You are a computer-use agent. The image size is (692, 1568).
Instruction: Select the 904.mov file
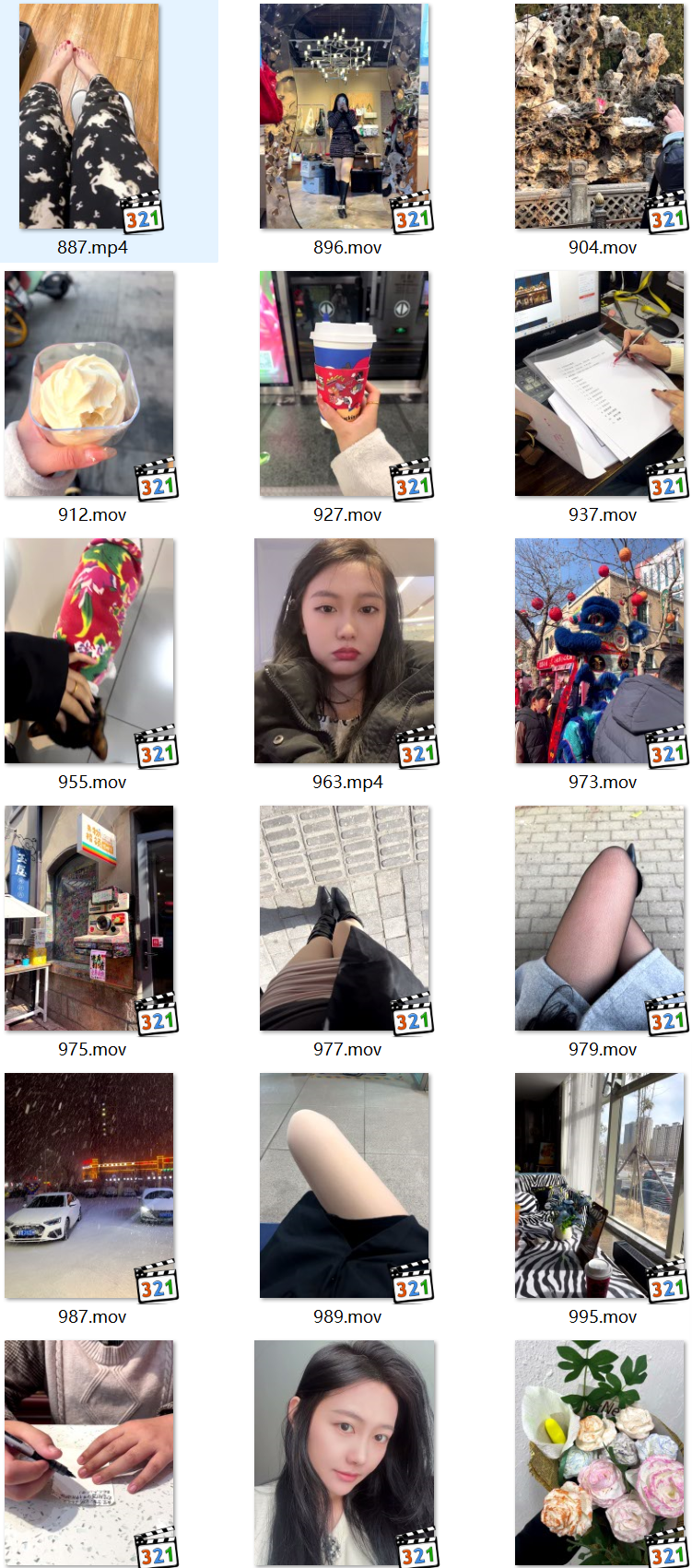600,116
